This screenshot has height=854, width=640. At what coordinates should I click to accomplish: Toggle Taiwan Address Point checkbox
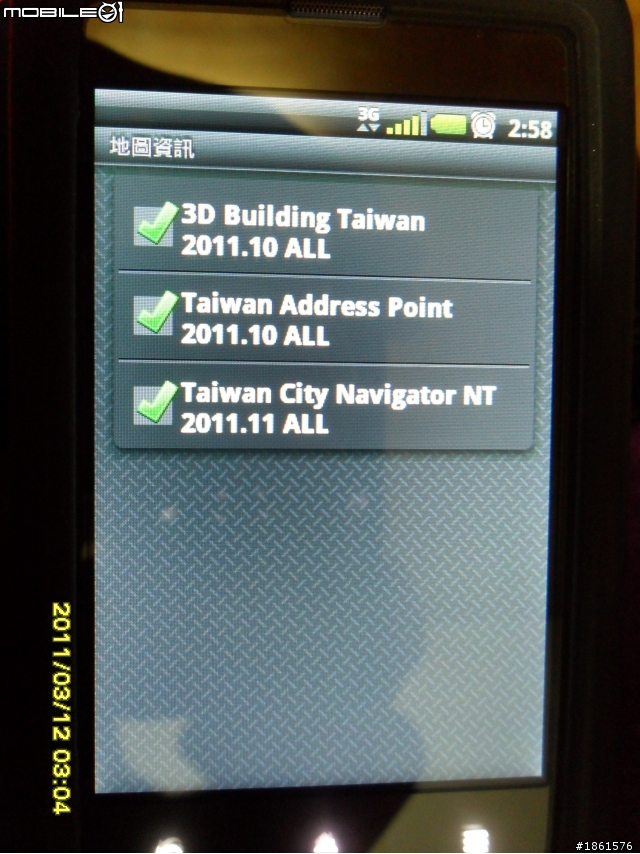click(153, 313)
